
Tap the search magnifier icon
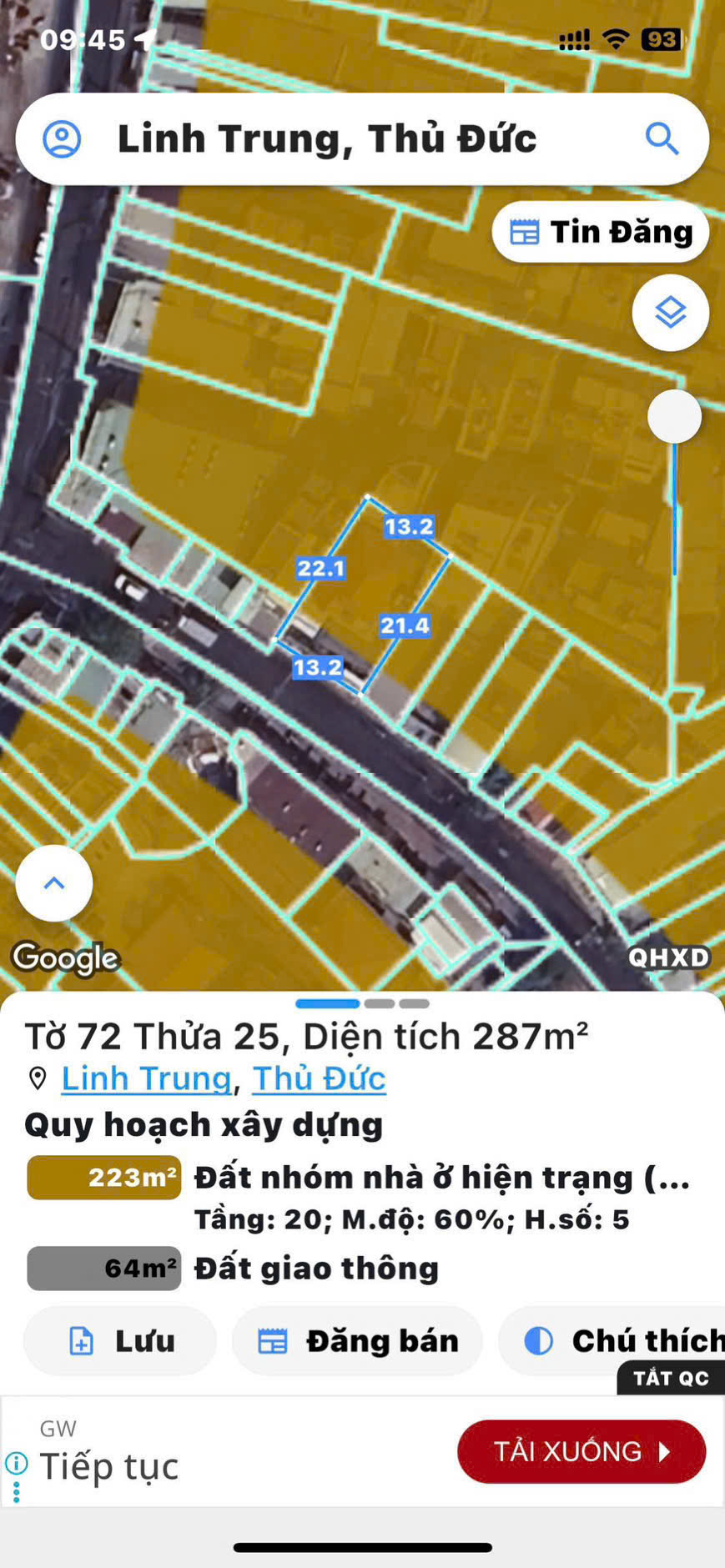662,138
